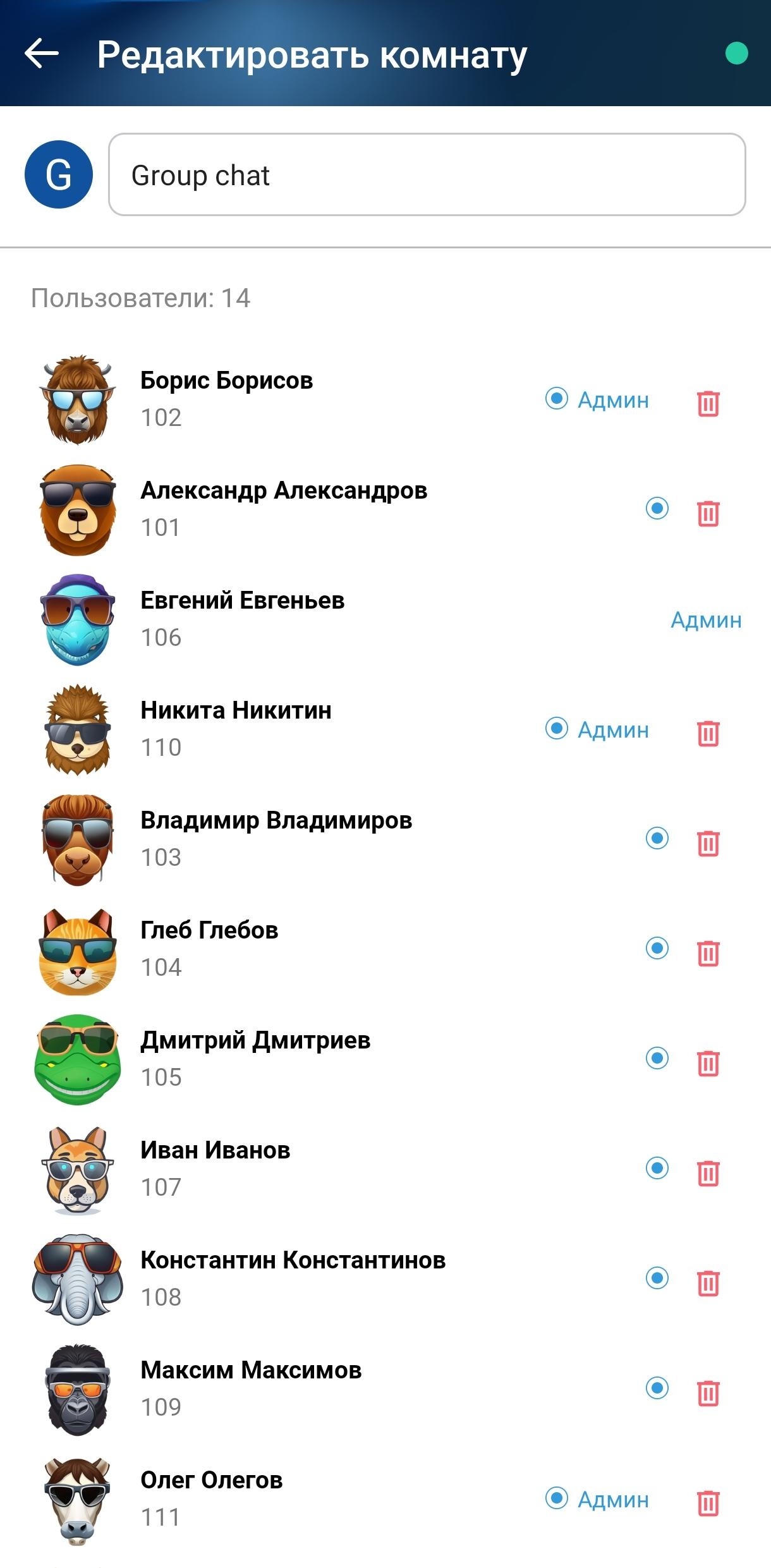Grant admin to Дмитрий Дмитриев
This screenshot has width=771, height=1568.
click(657, 1058)
